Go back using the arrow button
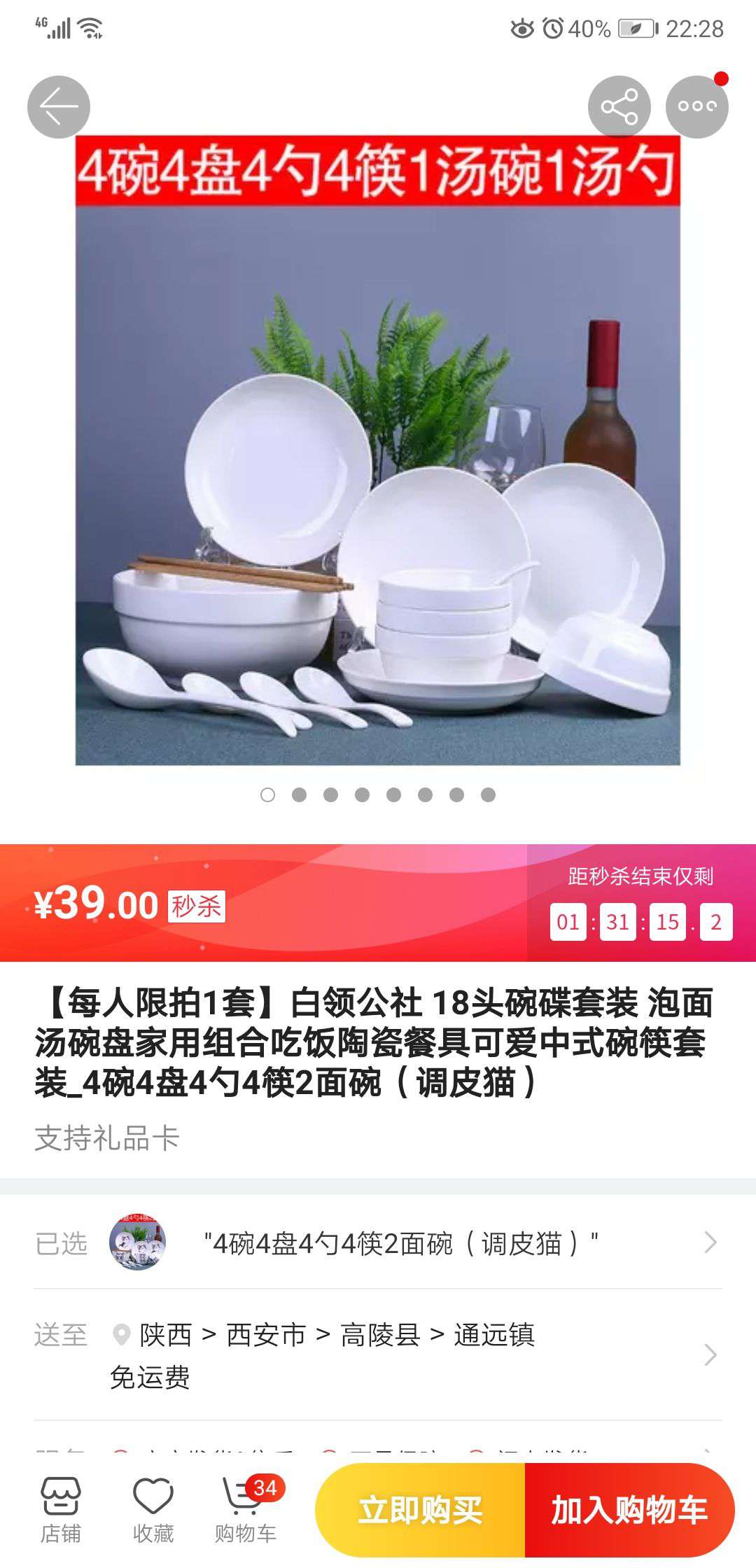Screen dimensions: 756x1568 tap(59, 107)
